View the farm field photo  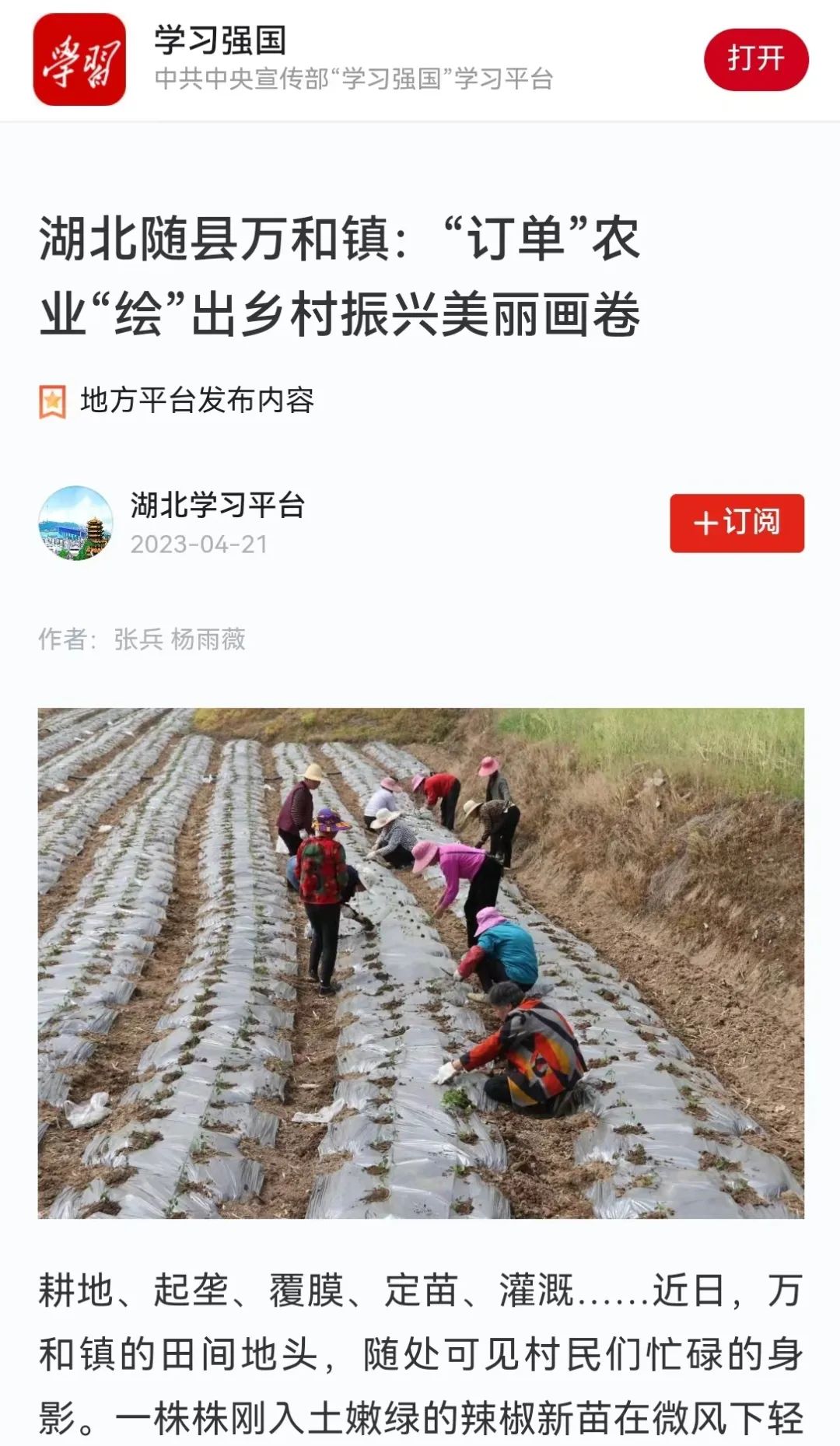(420, 962)
